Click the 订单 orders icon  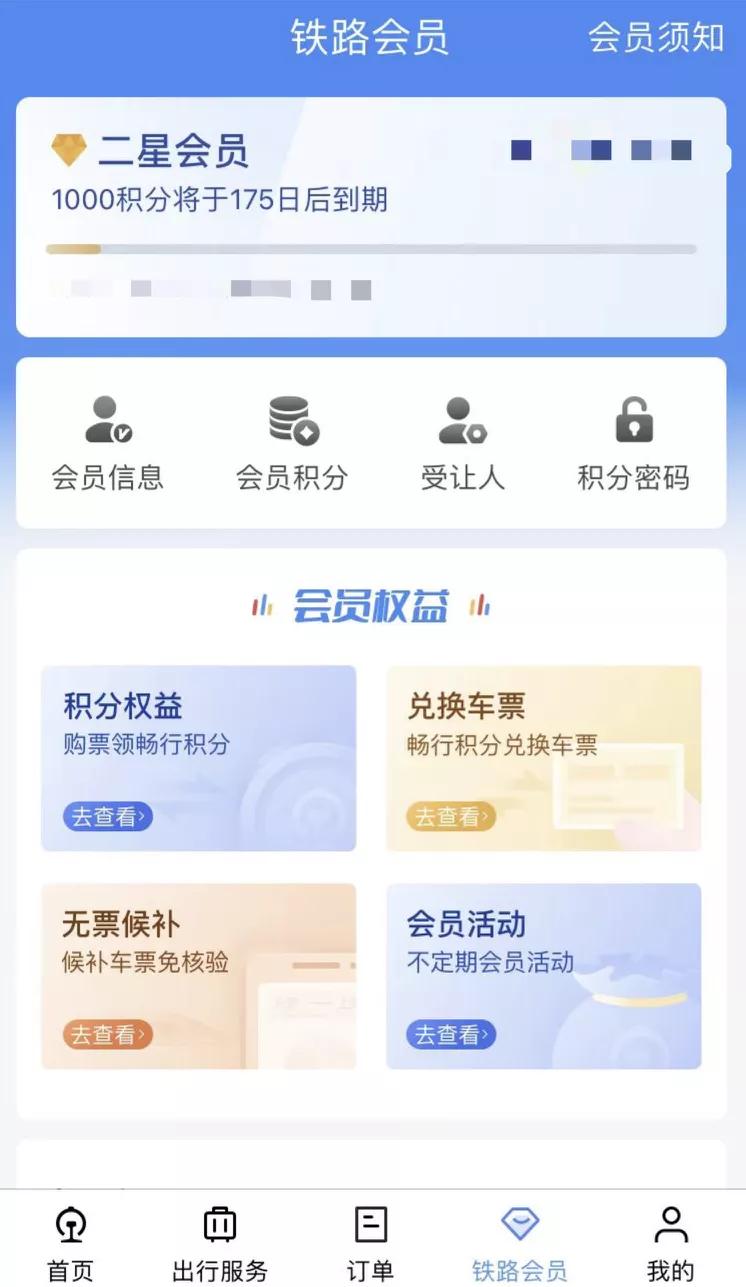[369, 1225]
